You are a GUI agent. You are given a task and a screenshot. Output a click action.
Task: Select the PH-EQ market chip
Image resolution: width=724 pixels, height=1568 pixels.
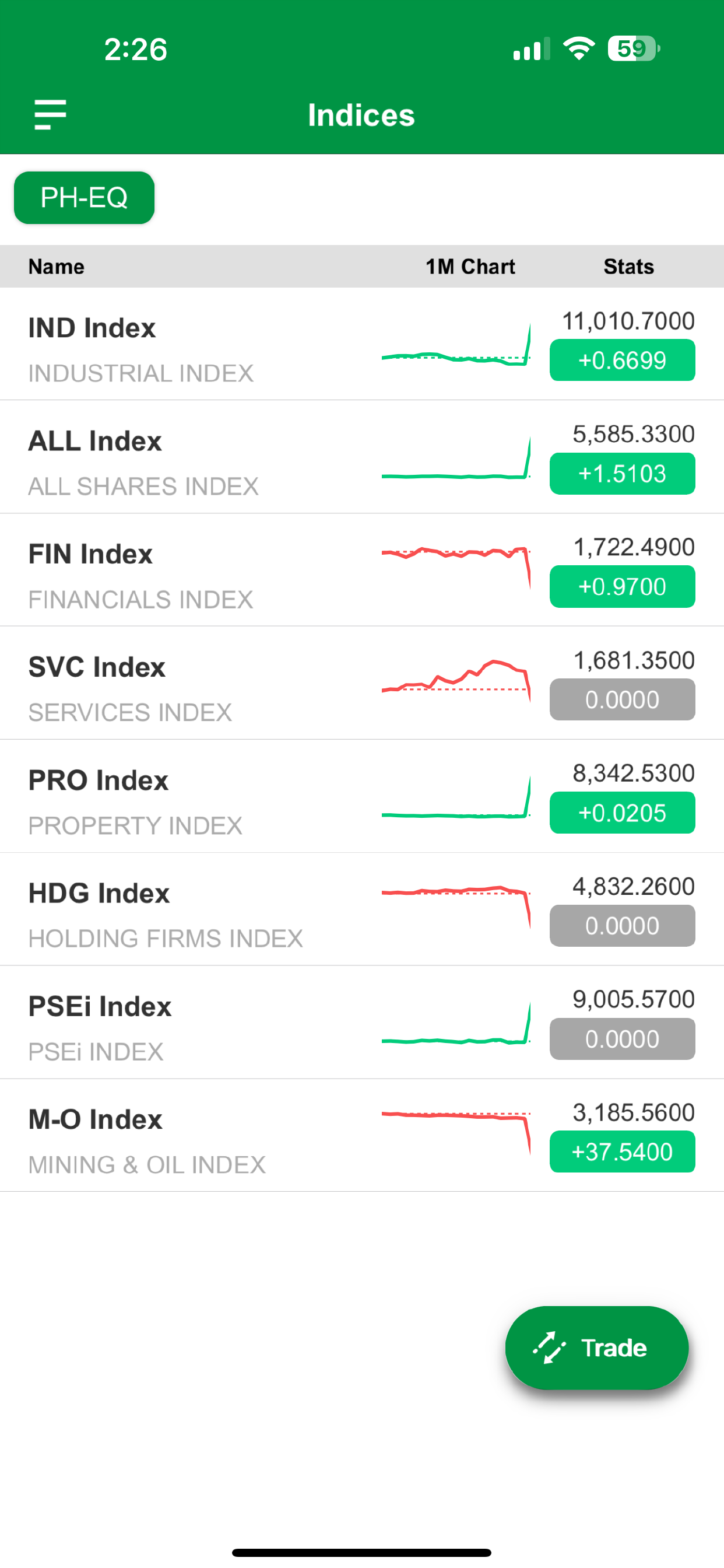pyautogui.click(x=84, y=198)
